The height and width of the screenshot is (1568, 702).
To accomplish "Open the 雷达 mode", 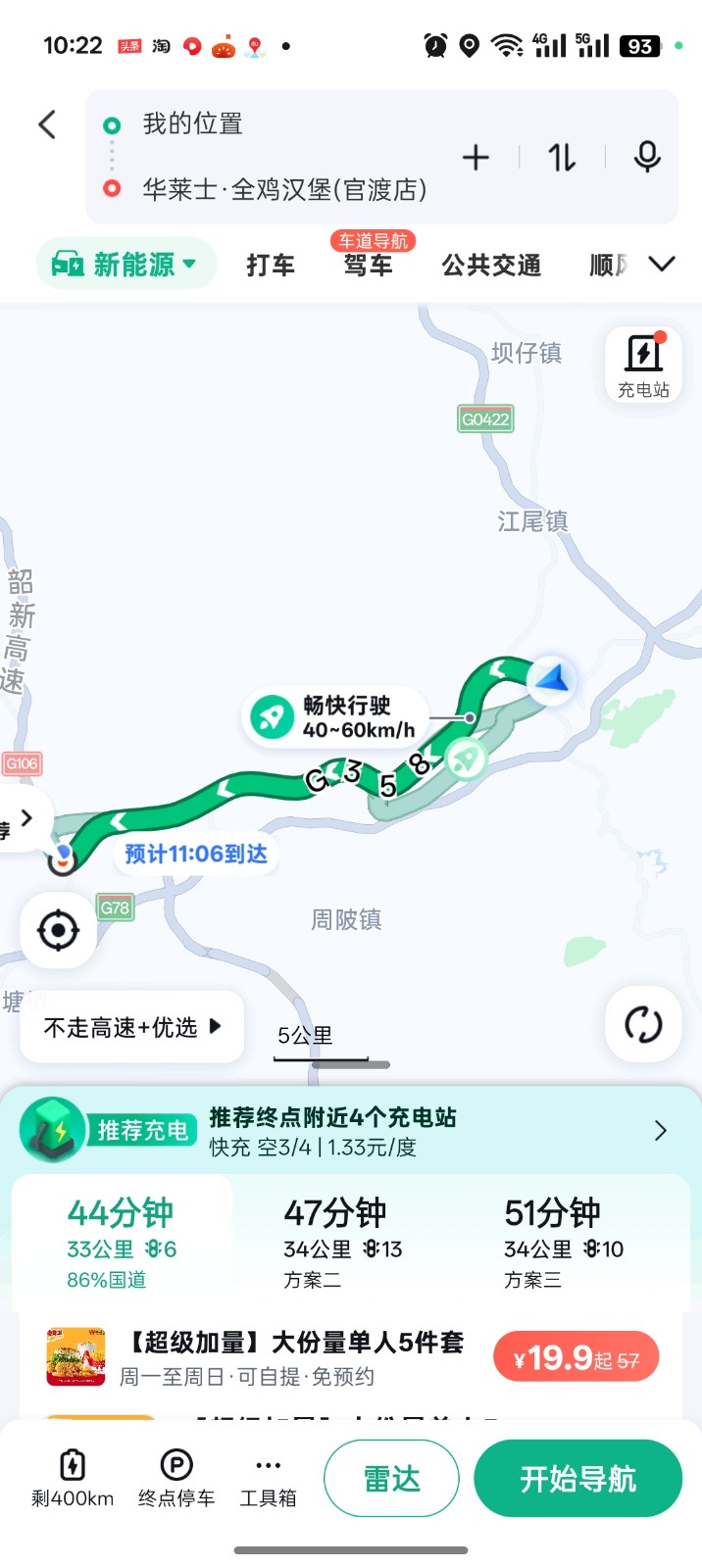I will coord(391,1478).
